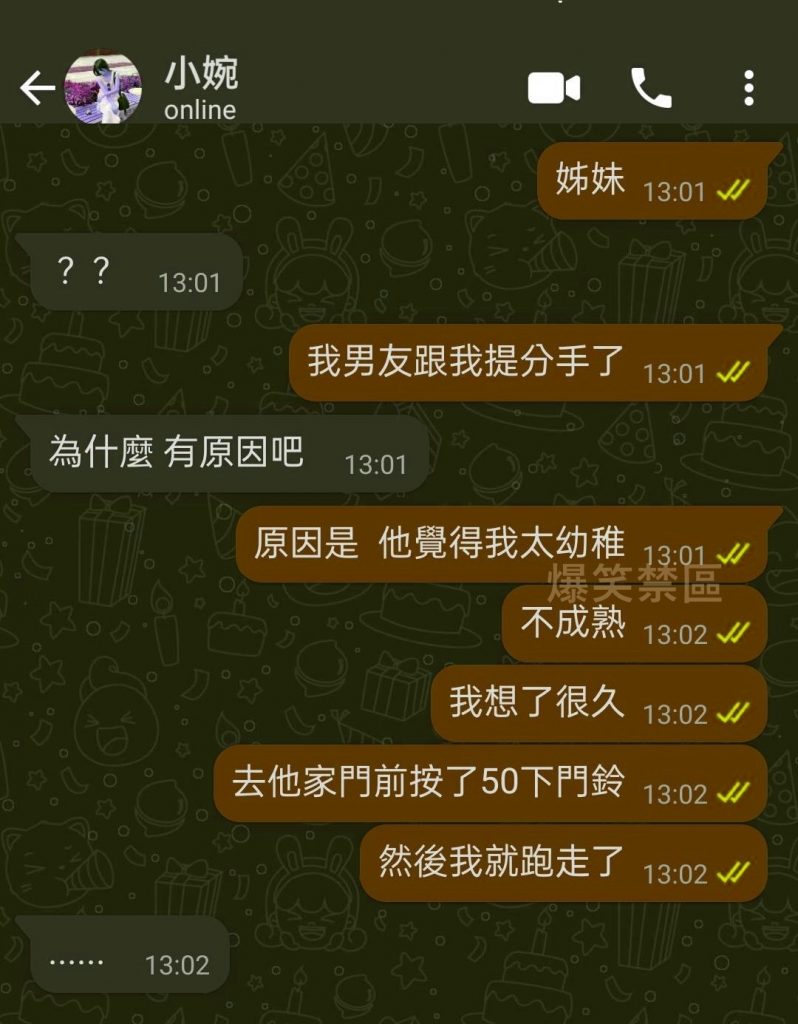Start a video call with 小婉
Screen dimensions: 798x1024
[x=554, y=89]
